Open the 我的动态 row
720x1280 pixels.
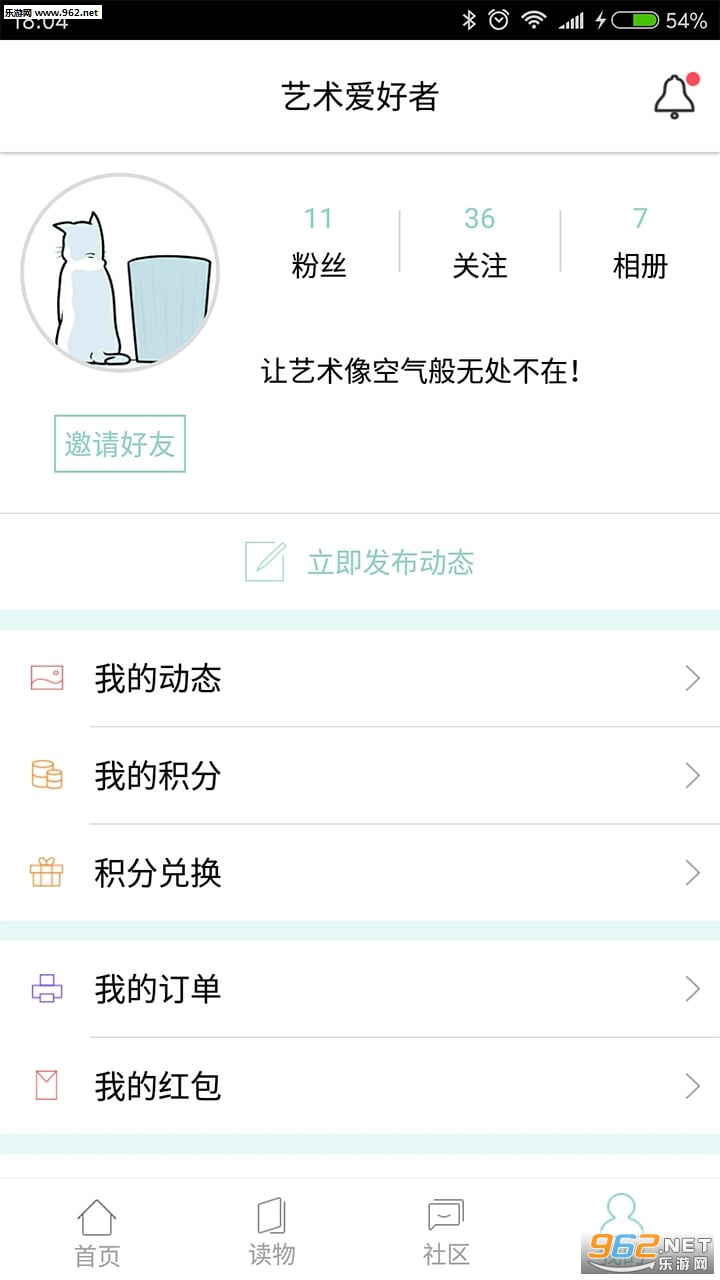[x=360, y=679]
